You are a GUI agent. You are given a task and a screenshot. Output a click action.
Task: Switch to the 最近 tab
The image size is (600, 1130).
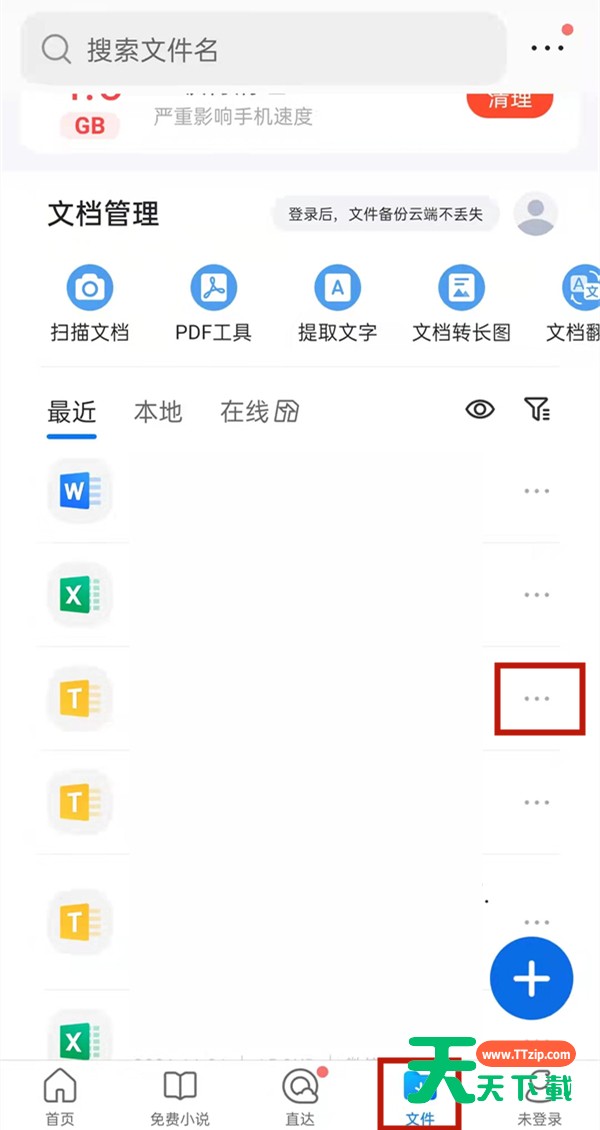pos(72,412)
